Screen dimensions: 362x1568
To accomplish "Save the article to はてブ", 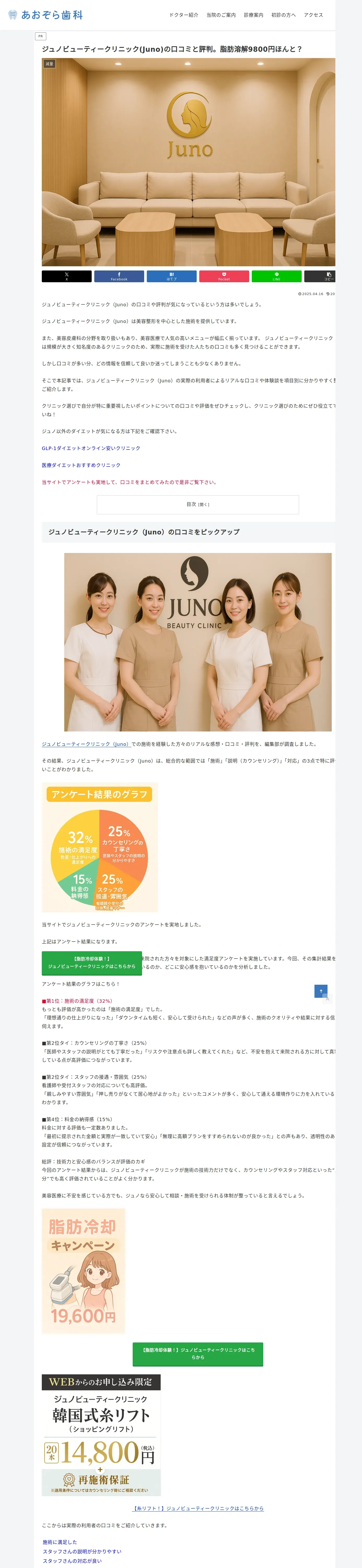I will 172,276.
